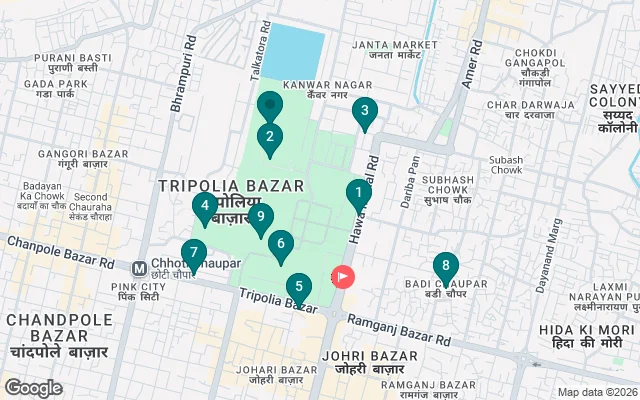The image size is (640, 400).
Task: Select map pin number 9
Action: pyautogui.click(x=260, y=218)
